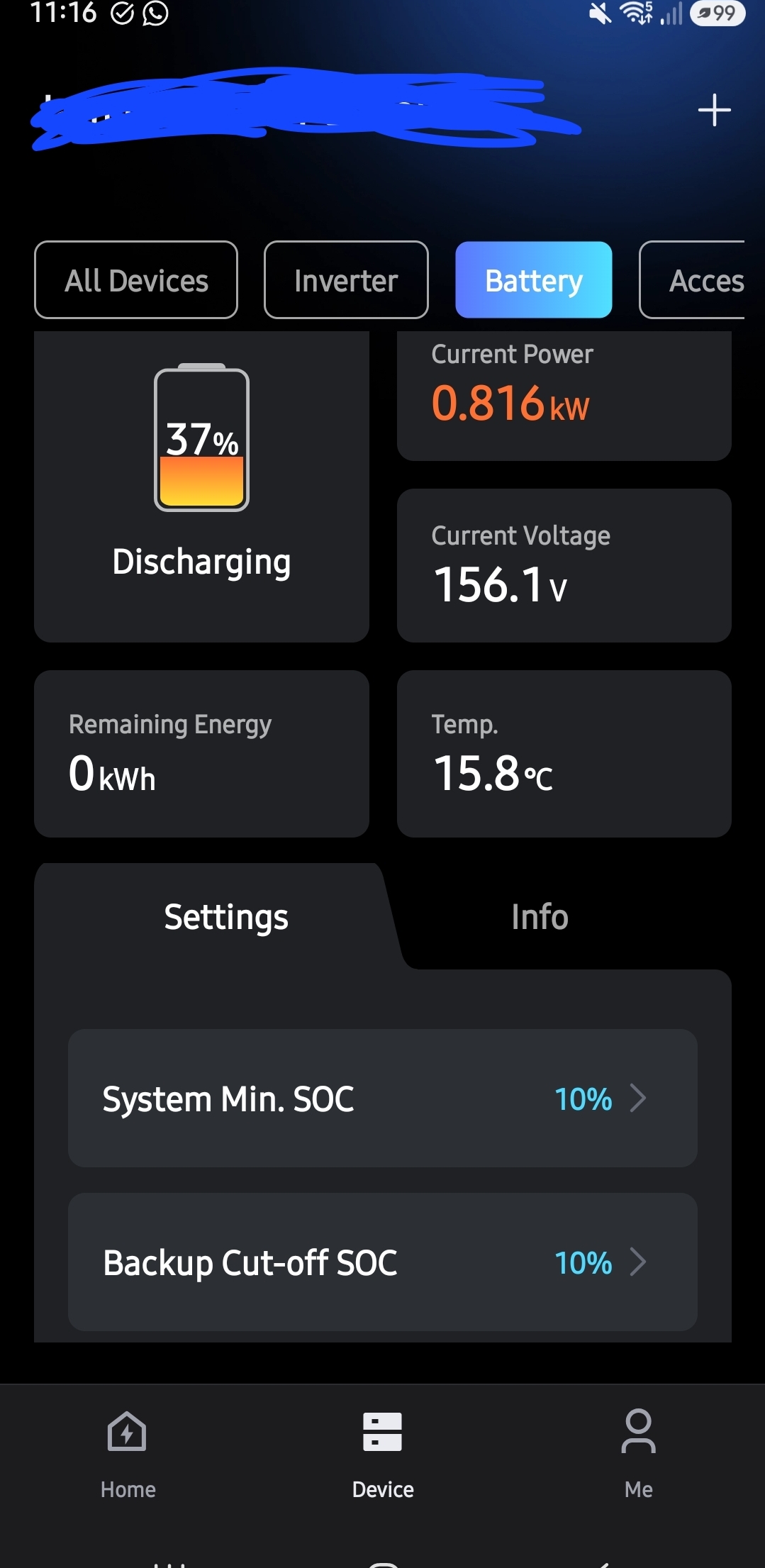Select the Battery filter chip

533,280
